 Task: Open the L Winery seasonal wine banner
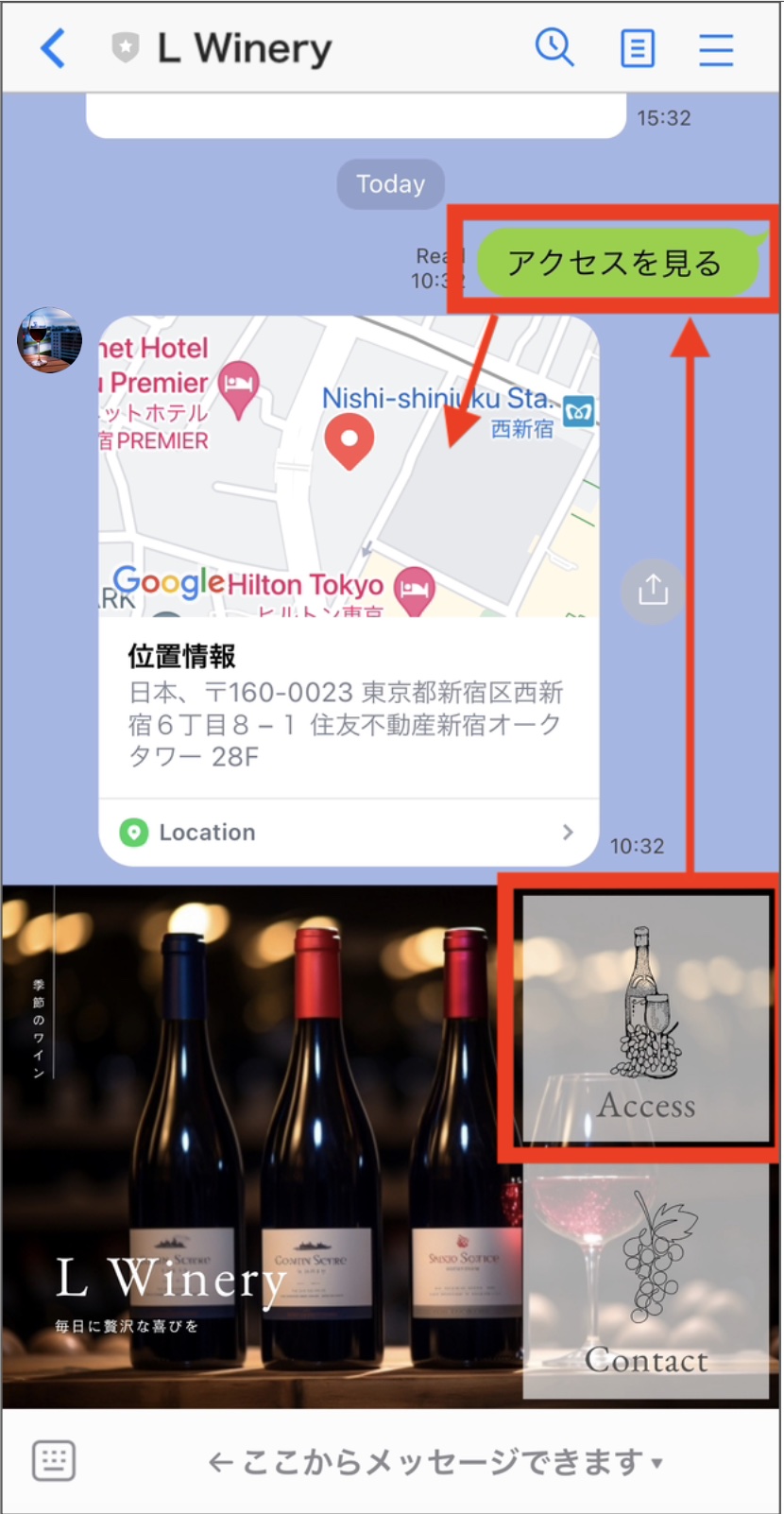(x=262, y=1146)
